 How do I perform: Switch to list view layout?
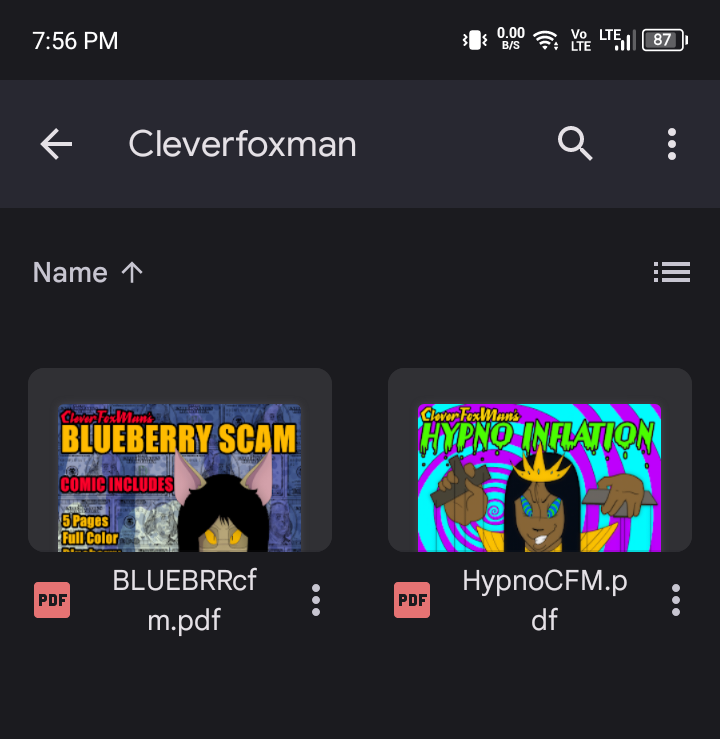pos(672,271)
